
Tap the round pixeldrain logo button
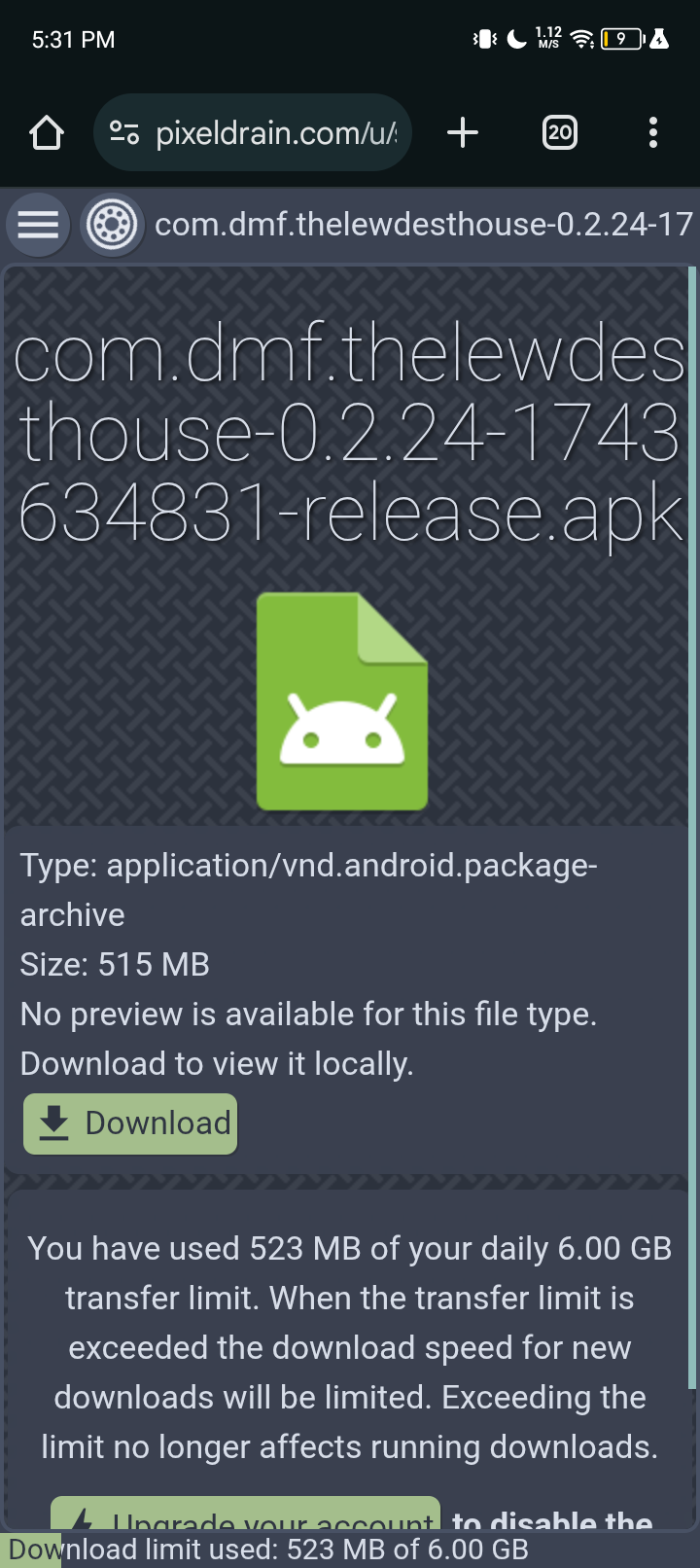point(112,225)
